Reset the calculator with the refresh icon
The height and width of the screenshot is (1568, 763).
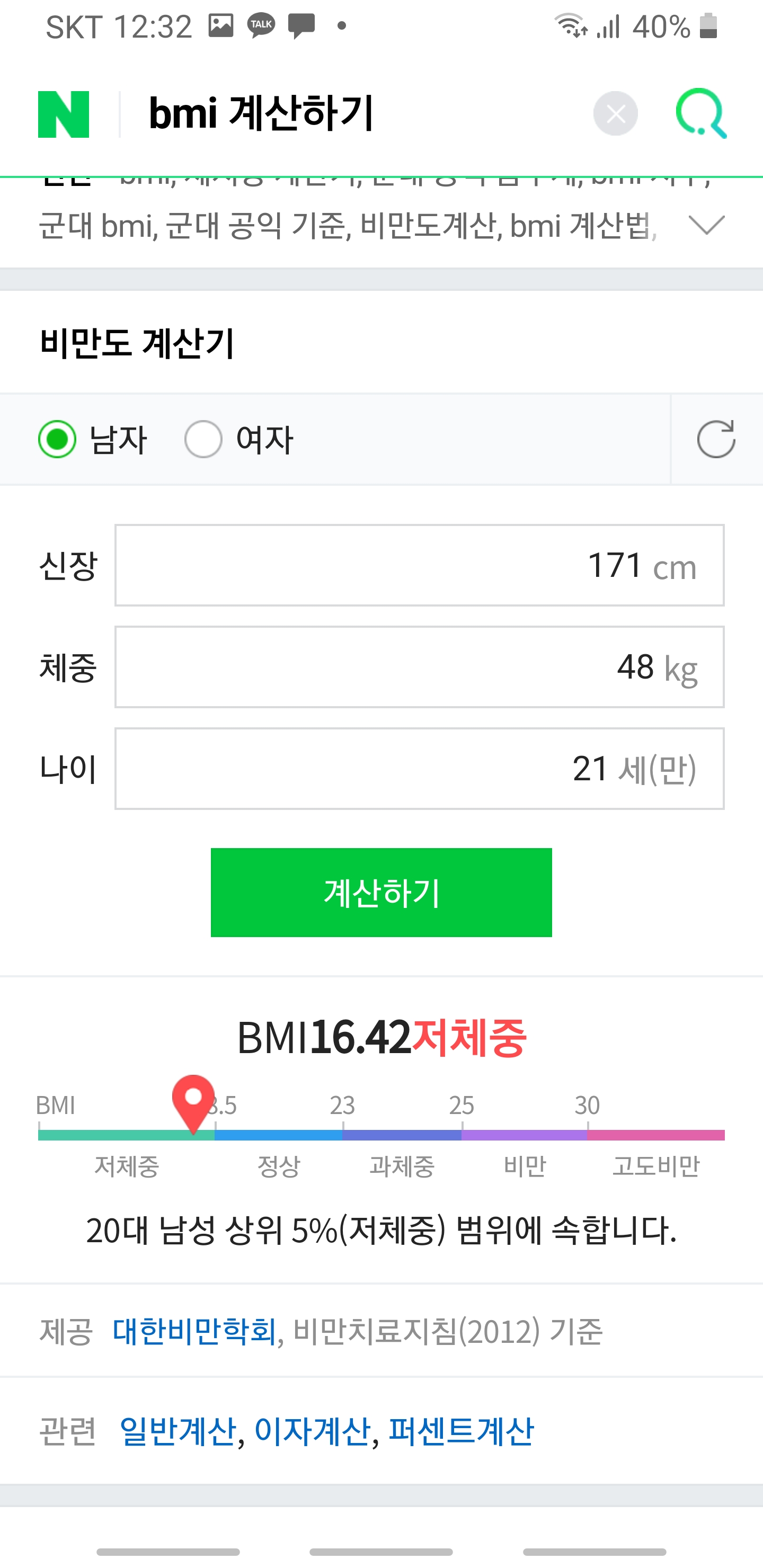click(x=716, y=439)
